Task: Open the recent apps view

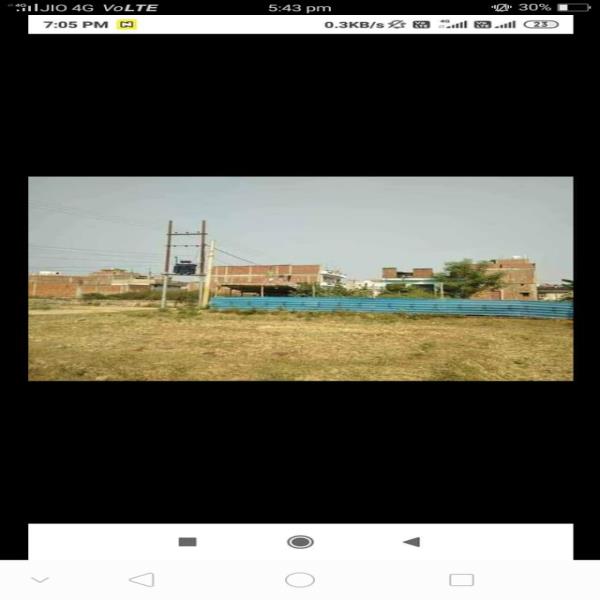Action: click(x=461, y=579)
